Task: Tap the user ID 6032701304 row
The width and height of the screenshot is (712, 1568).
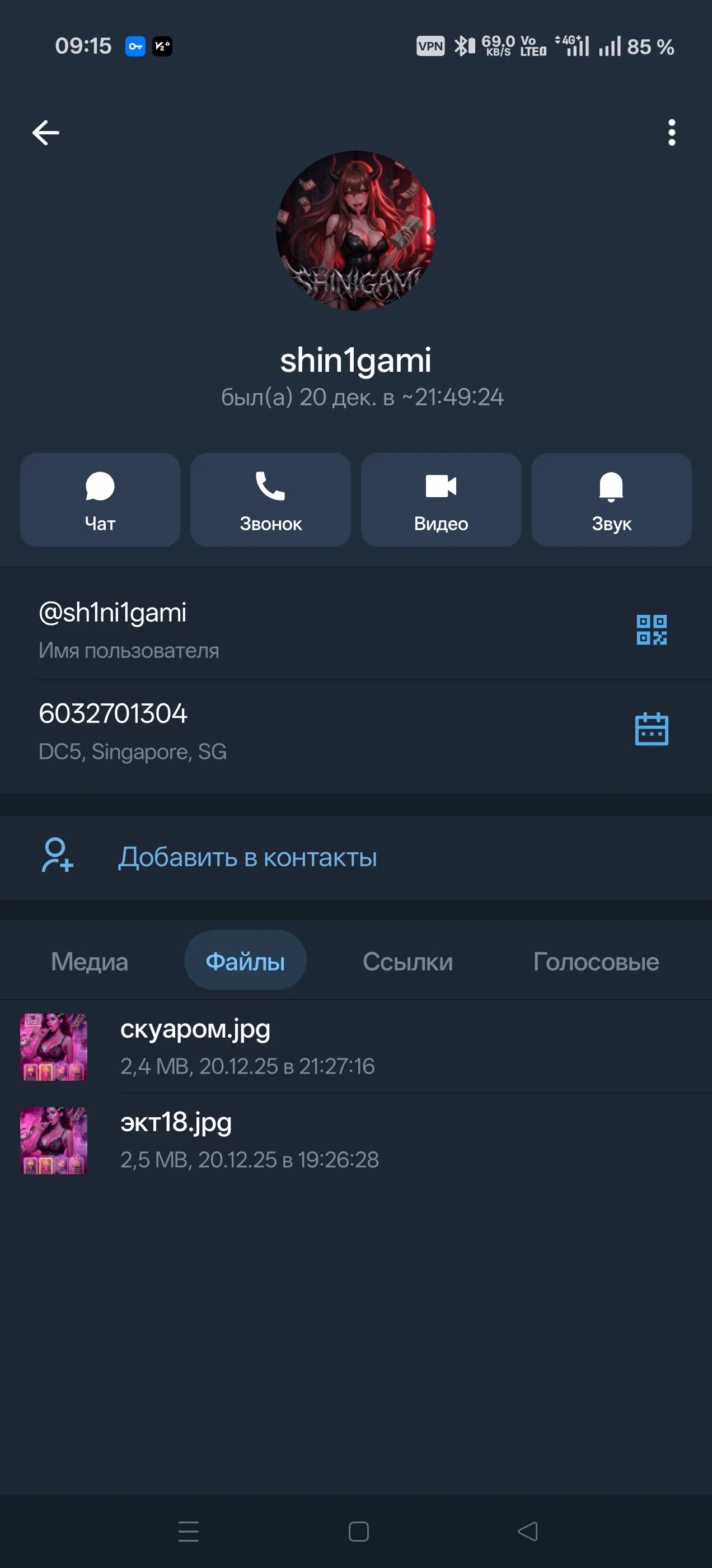Action: 243,730
